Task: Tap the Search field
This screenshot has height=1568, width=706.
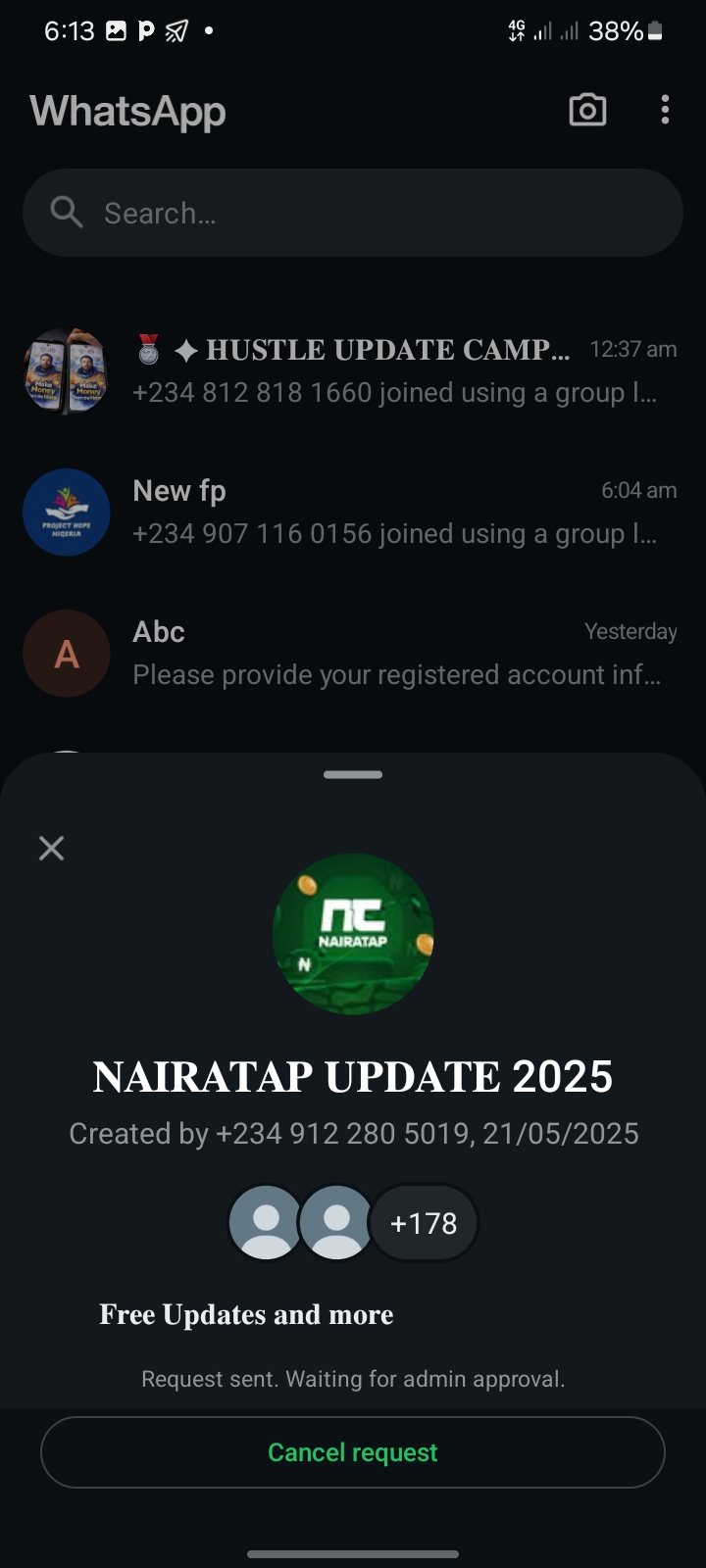Action: pos(353,213)
